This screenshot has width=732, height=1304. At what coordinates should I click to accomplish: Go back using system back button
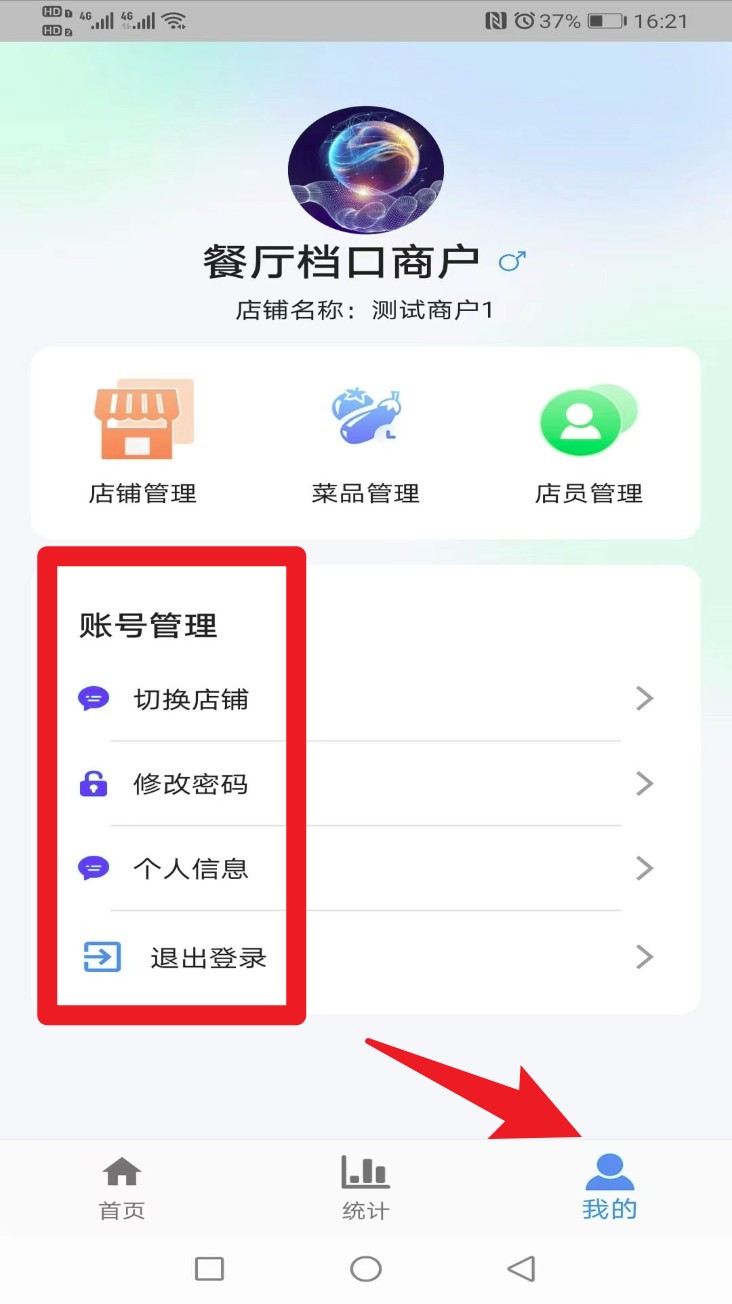coord(521,1269)
